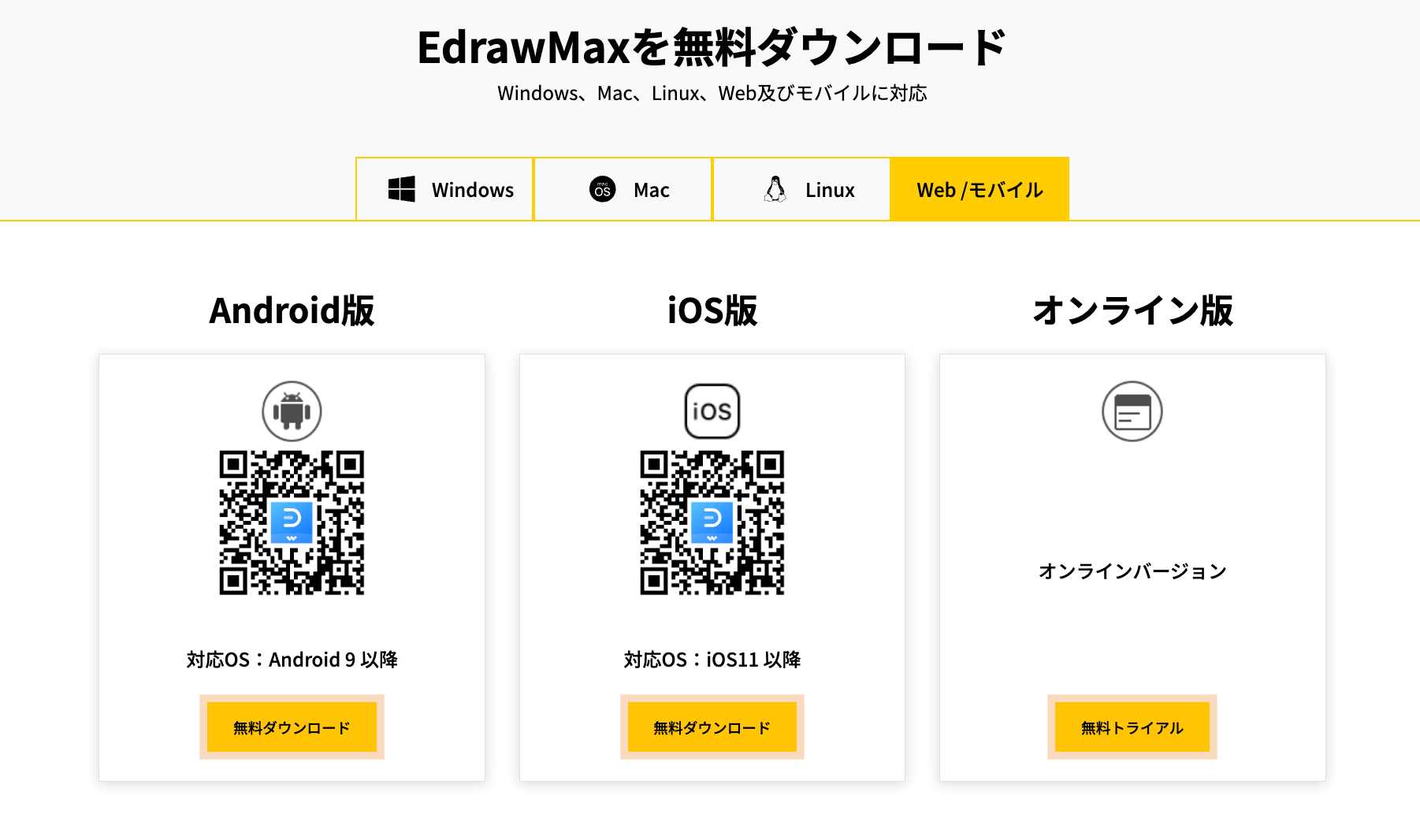Select the Mac tab
Viewport: 1420px width, 840px height.
coord(623,190)
